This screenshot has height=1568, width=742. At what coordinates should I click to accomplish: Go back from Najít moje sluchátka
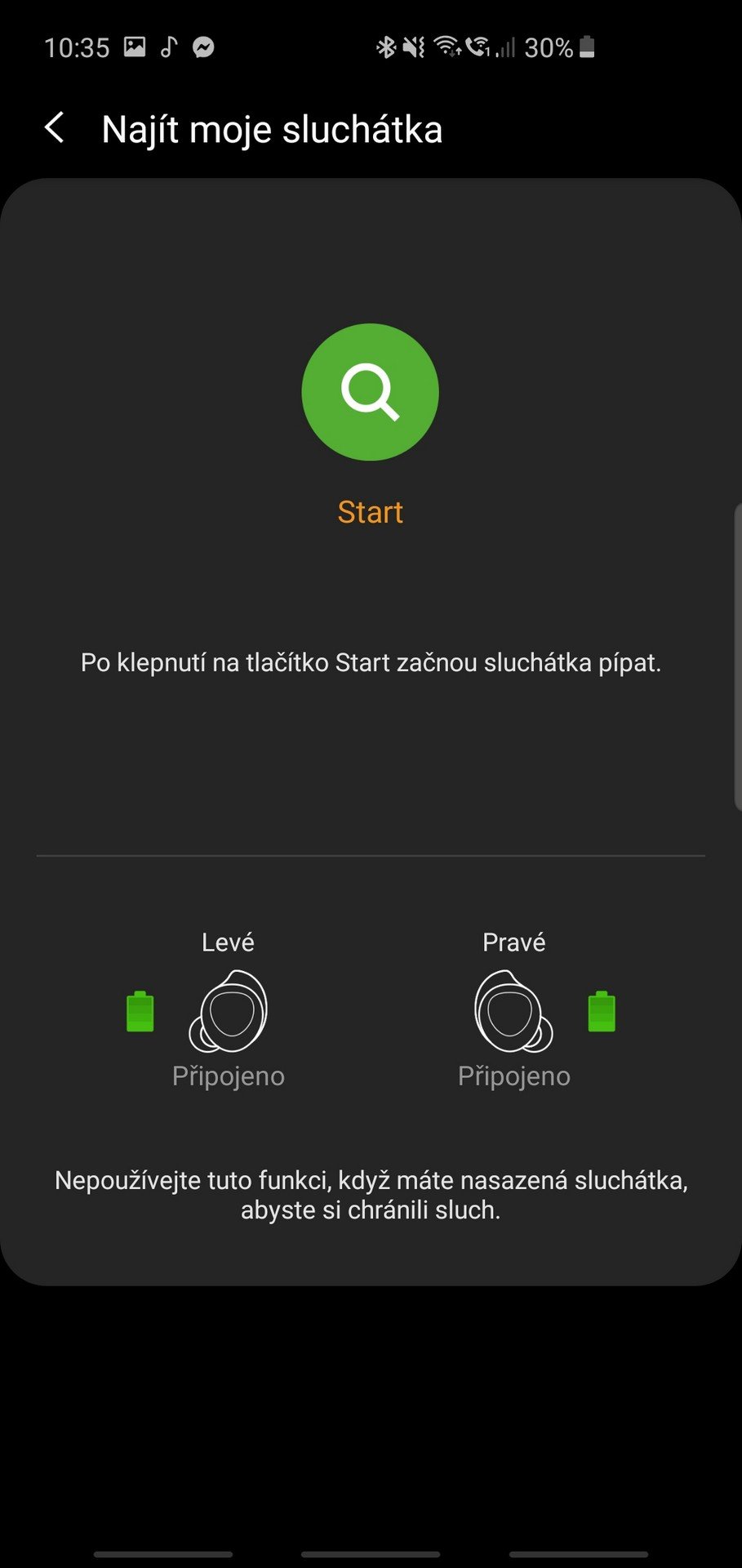point(55,128)
